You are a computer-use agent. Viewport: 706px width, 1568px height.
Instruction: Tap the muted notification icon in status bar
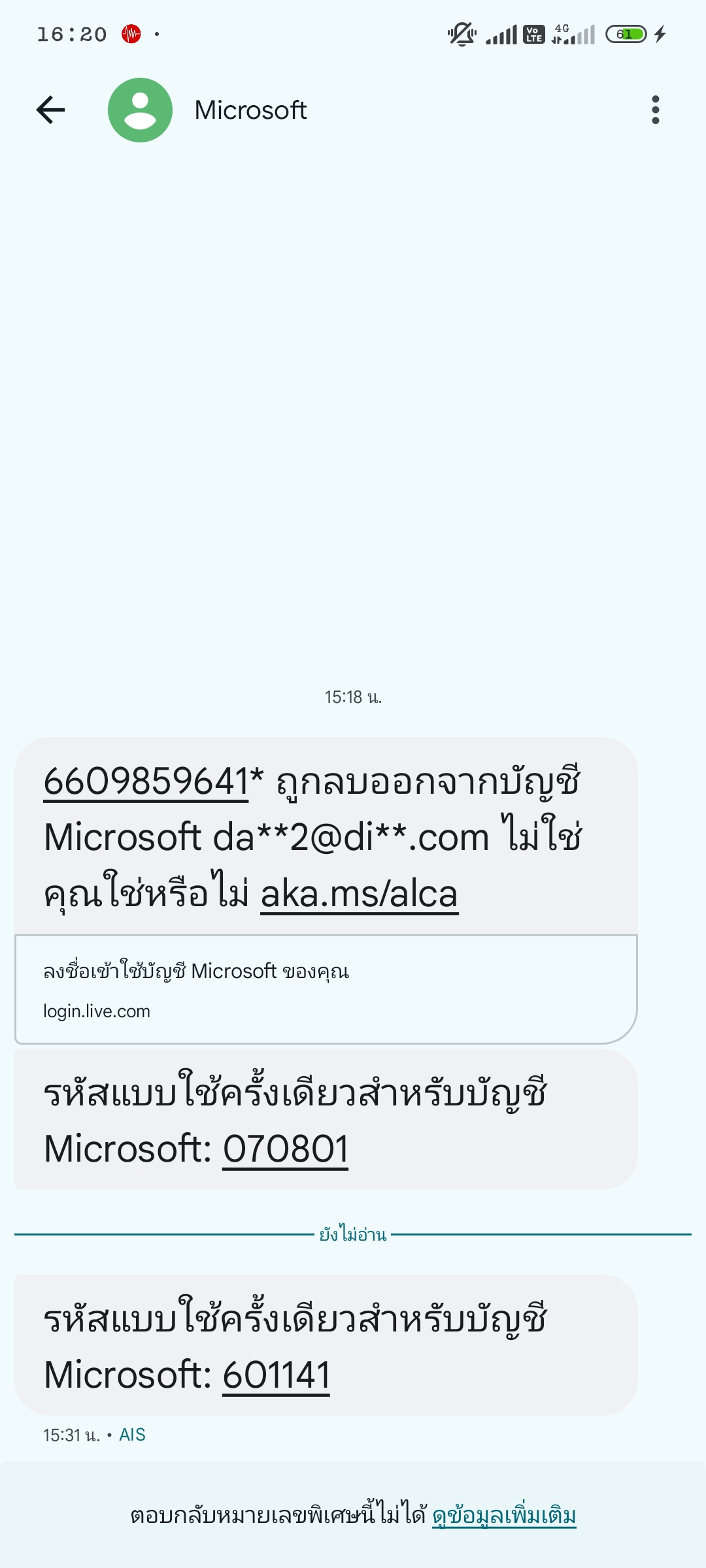(x=462, y=36)
